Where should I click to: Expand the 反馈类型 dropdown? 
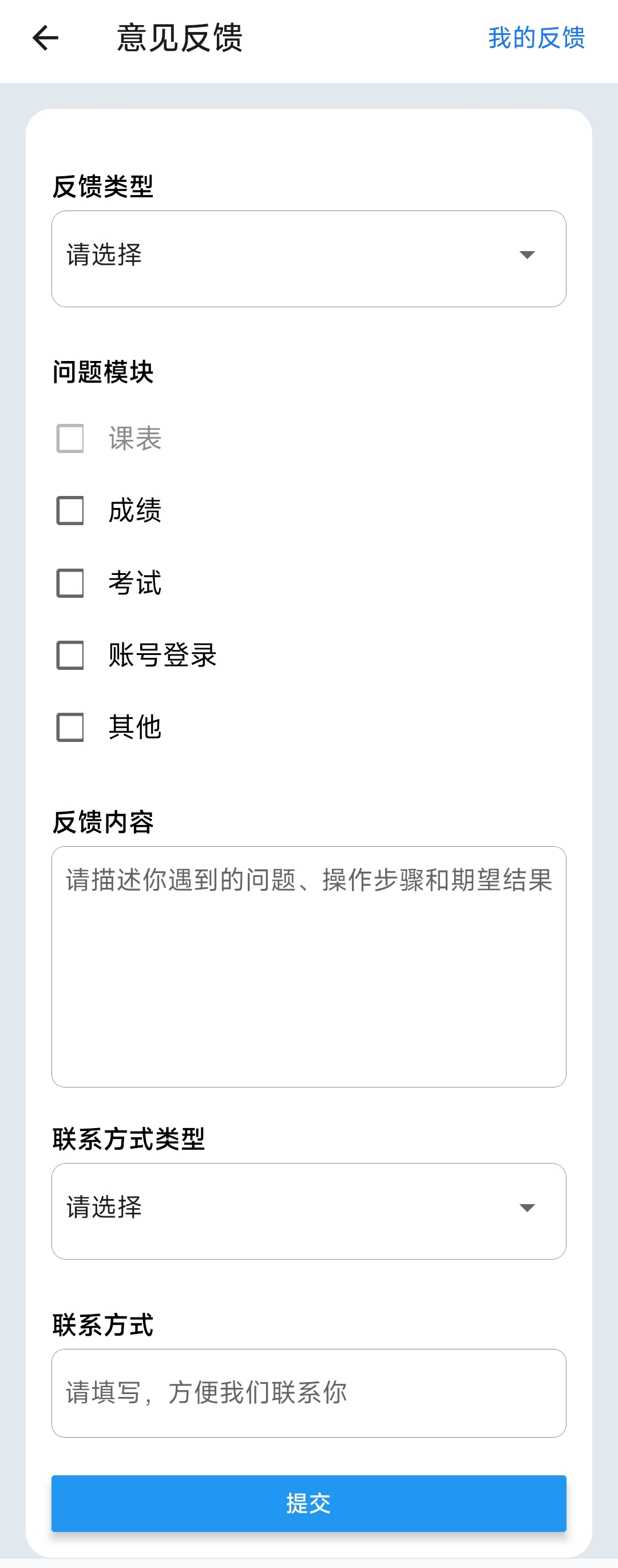point(308,259)
